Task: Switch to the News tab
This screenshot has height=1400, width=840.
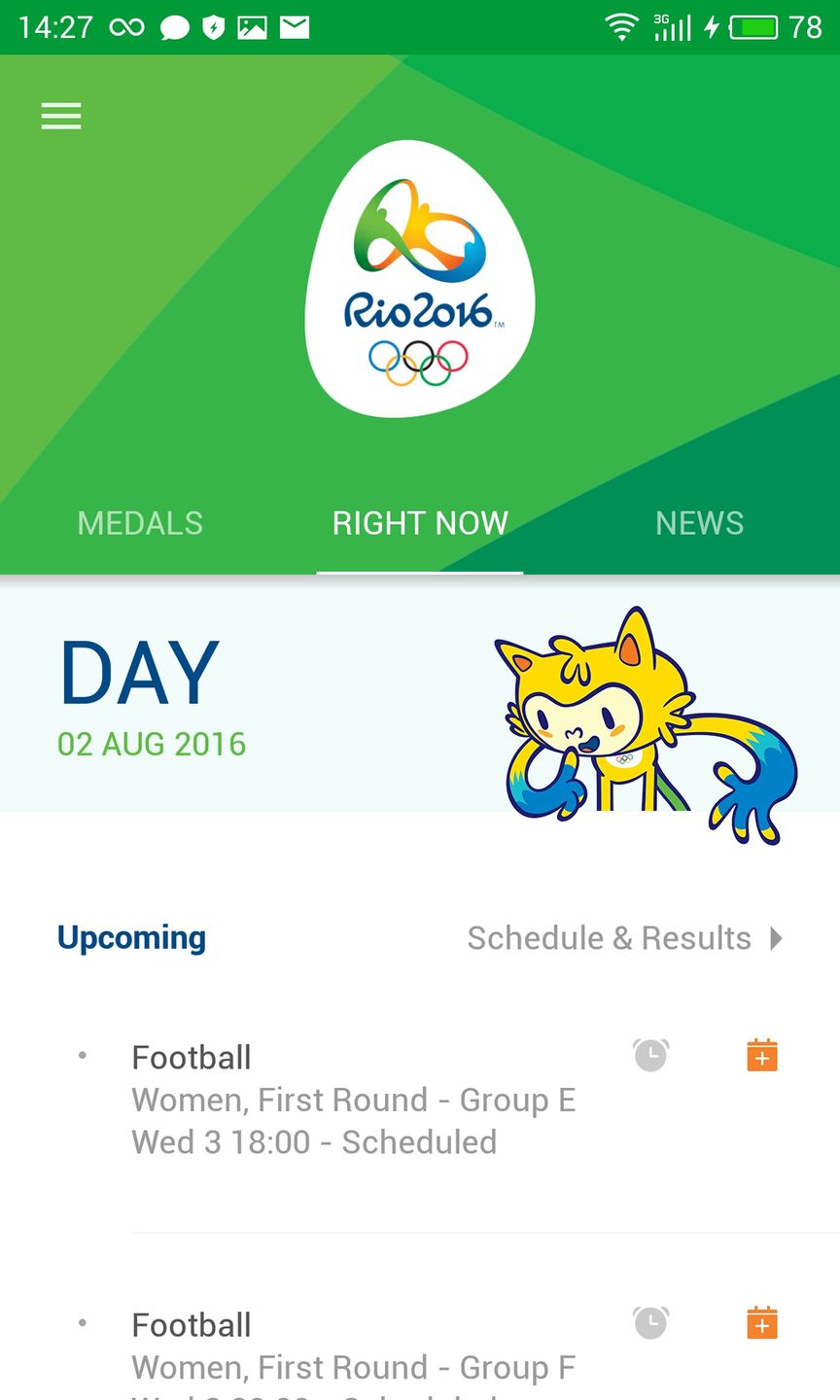Action: coord(699,523)
